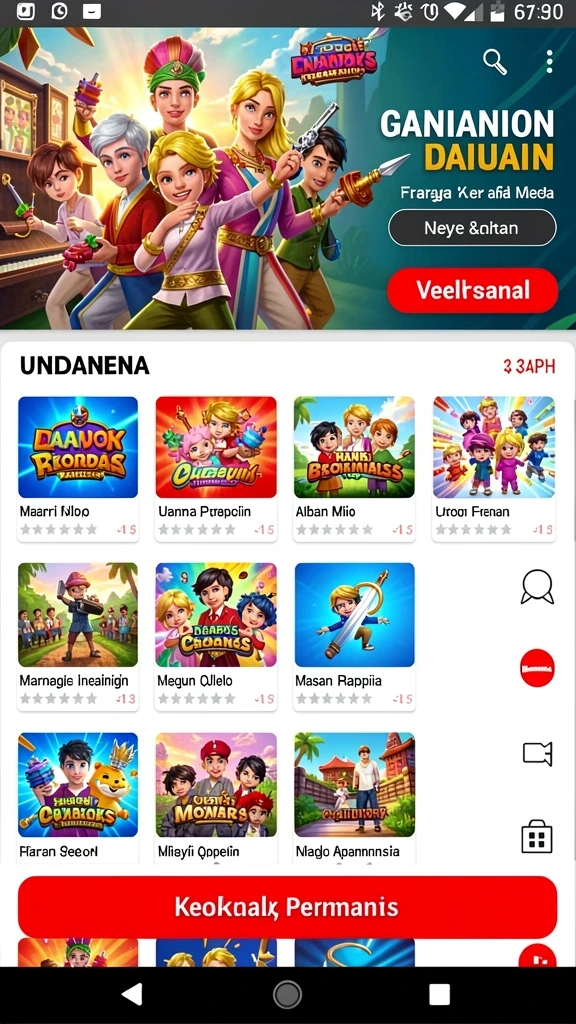This screenshot has height=1024, width=576.
Task: Open the Maarri Nlop game card
Action: click(x=78, y=468)
